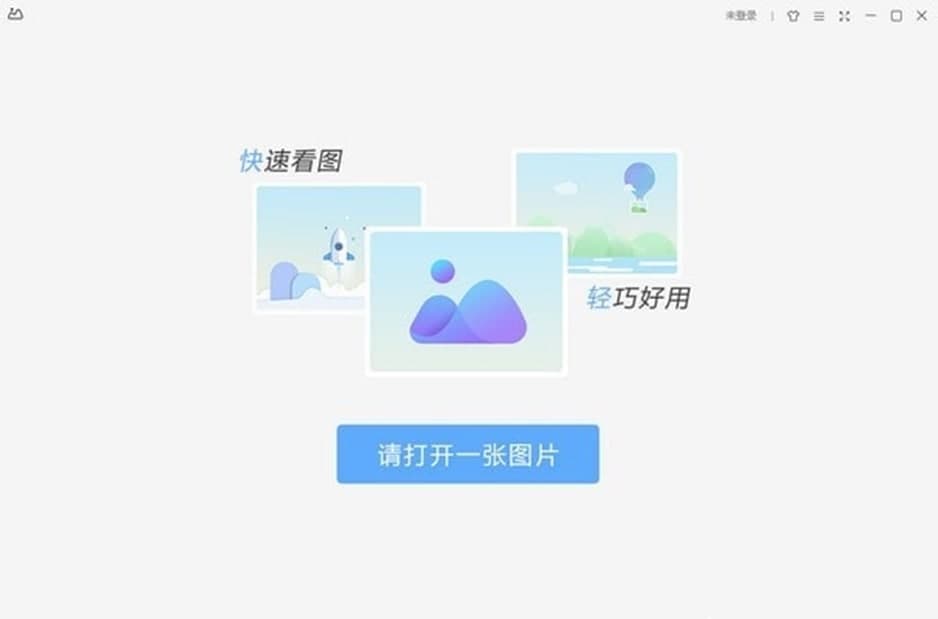Open the 未登录 login link
Screen dimensions: 938x619
tap(740, 16)
